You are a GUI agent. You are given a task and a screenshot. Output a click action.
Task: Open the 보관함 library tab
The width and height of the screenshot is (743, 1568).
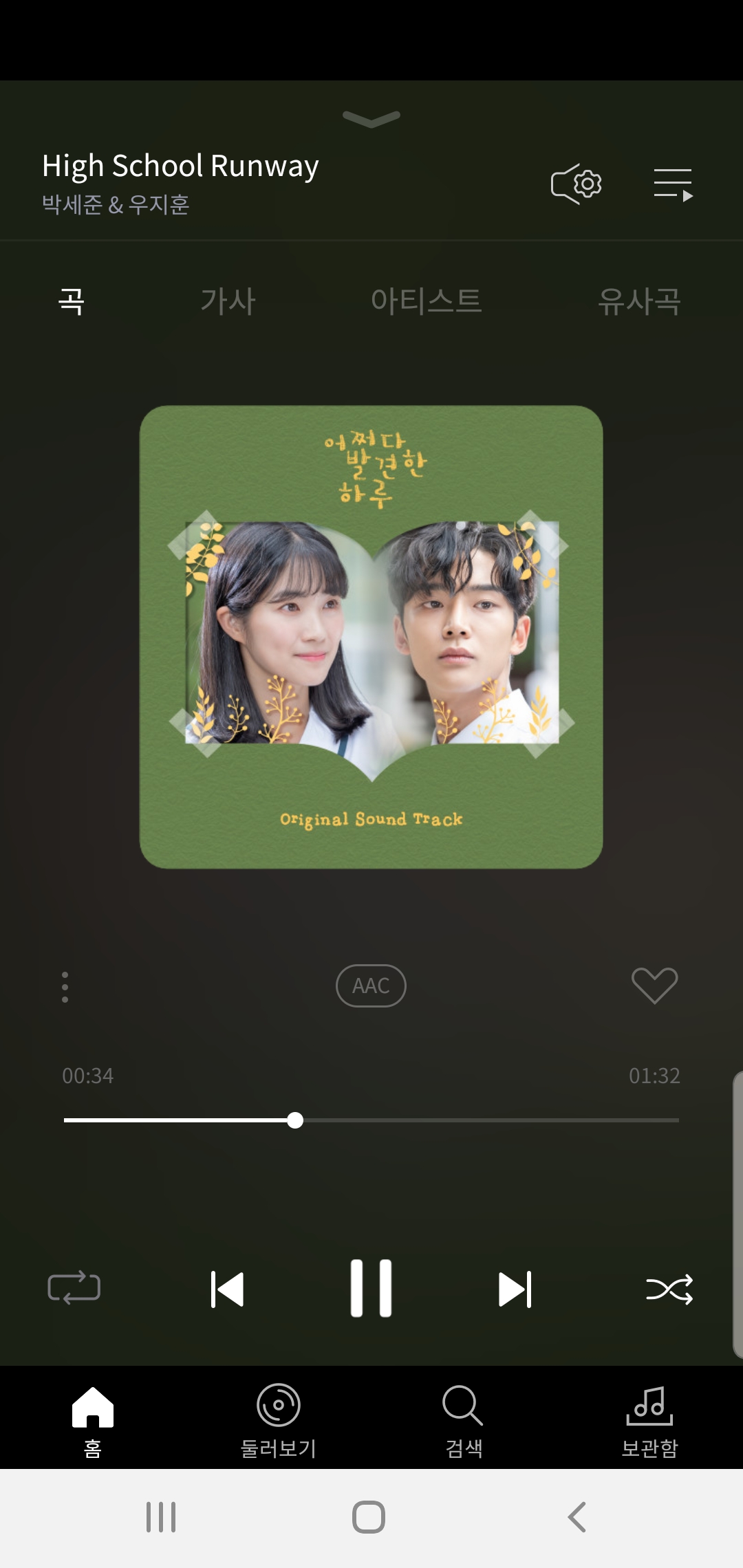649,1419
